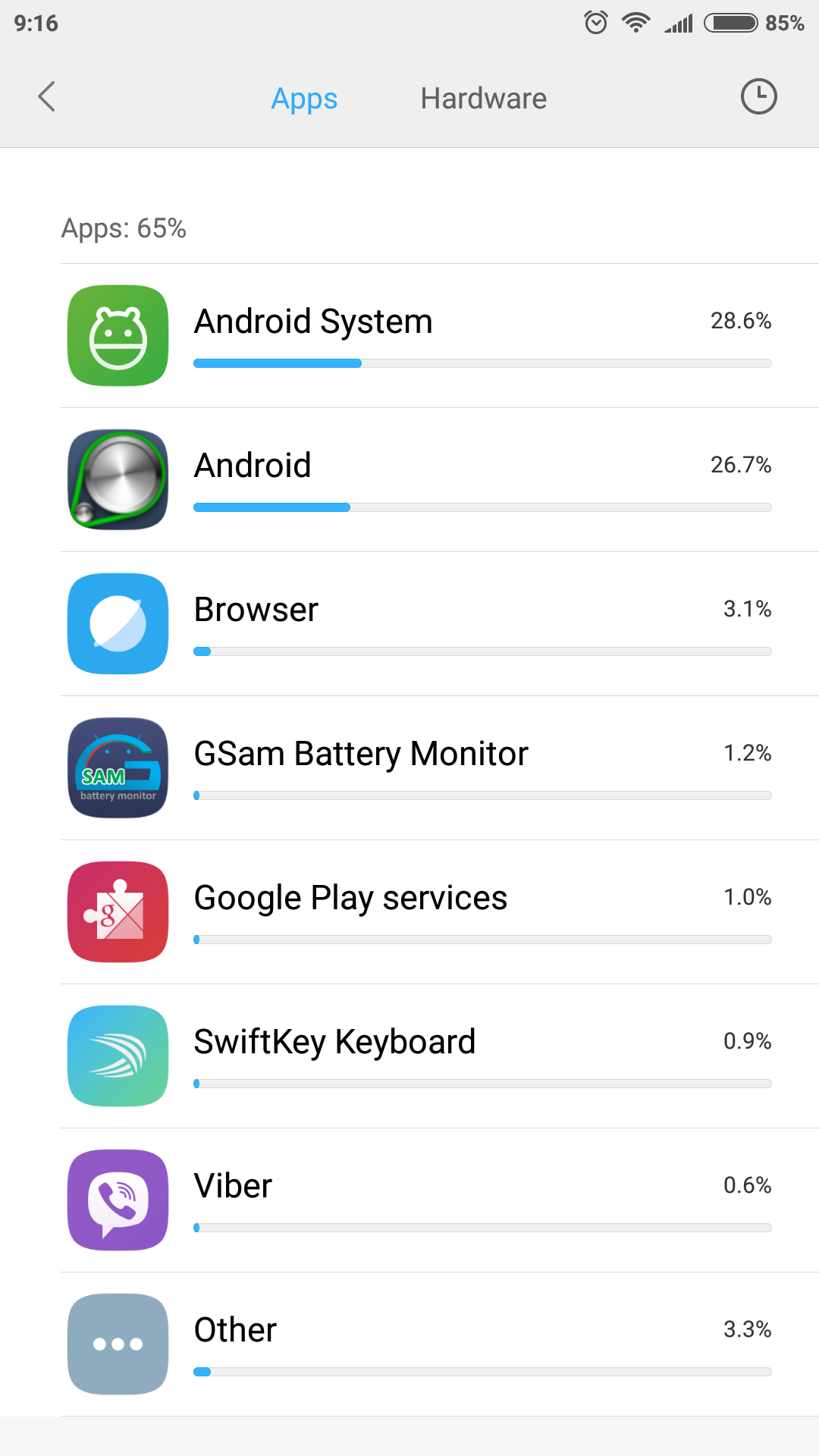The image size is (819, 1456).
Task: Open Viber battery usage details
Action: coord(440,1200)
